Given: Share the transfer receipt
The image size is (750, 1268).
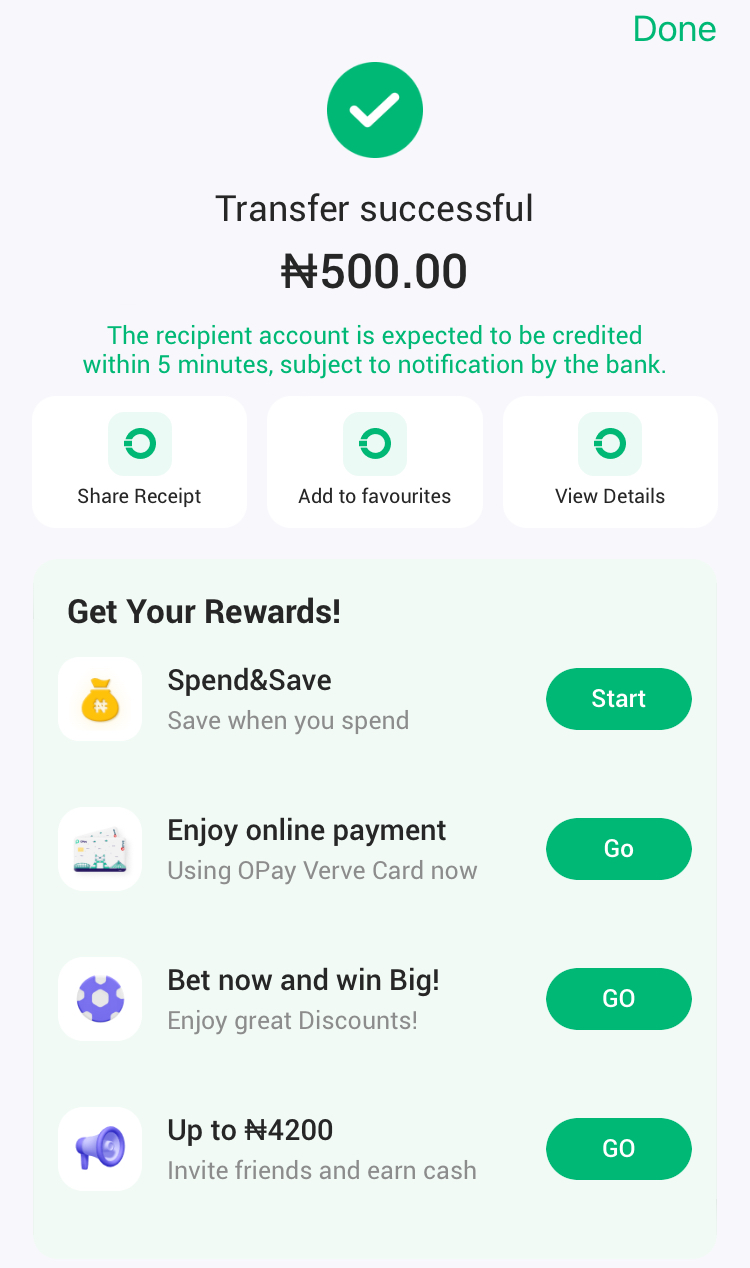Looking at the screenshot, I should pos(139,462).
